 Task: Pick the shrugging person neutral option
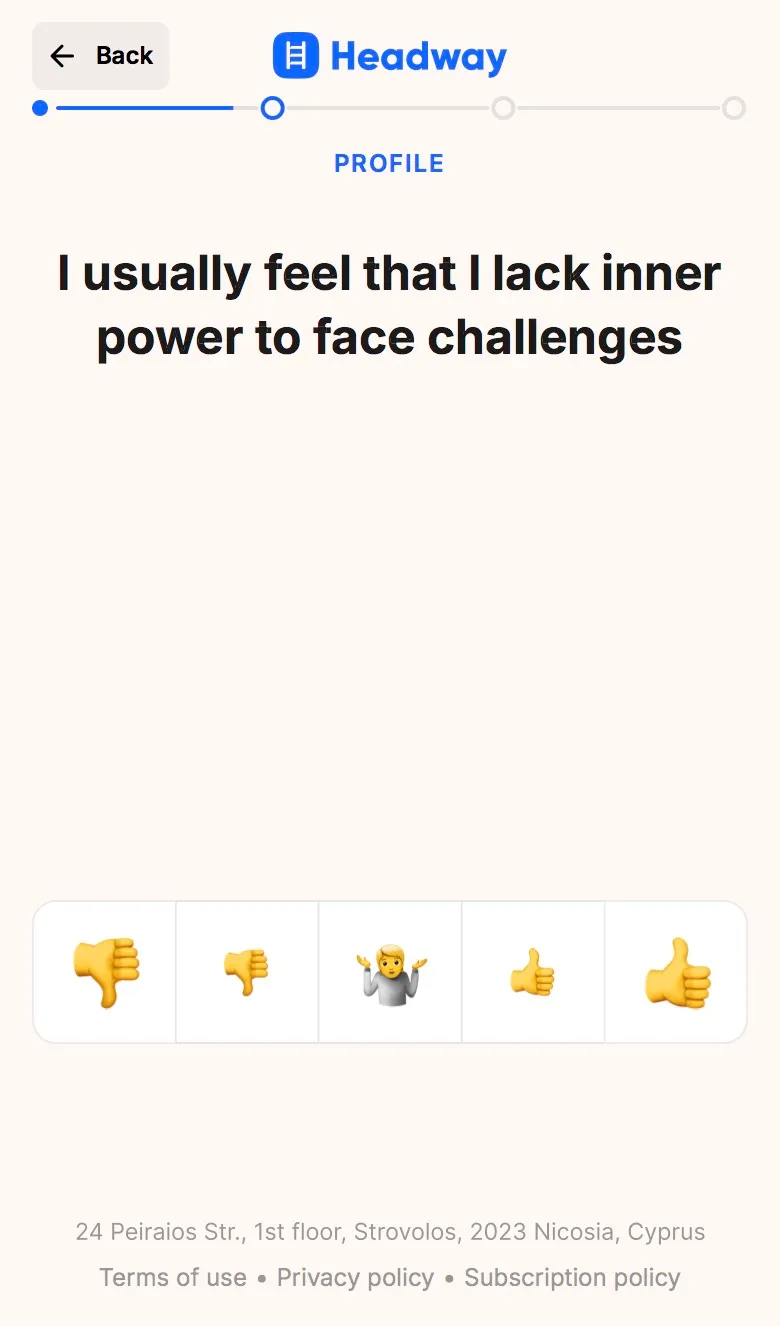point(390,972)
